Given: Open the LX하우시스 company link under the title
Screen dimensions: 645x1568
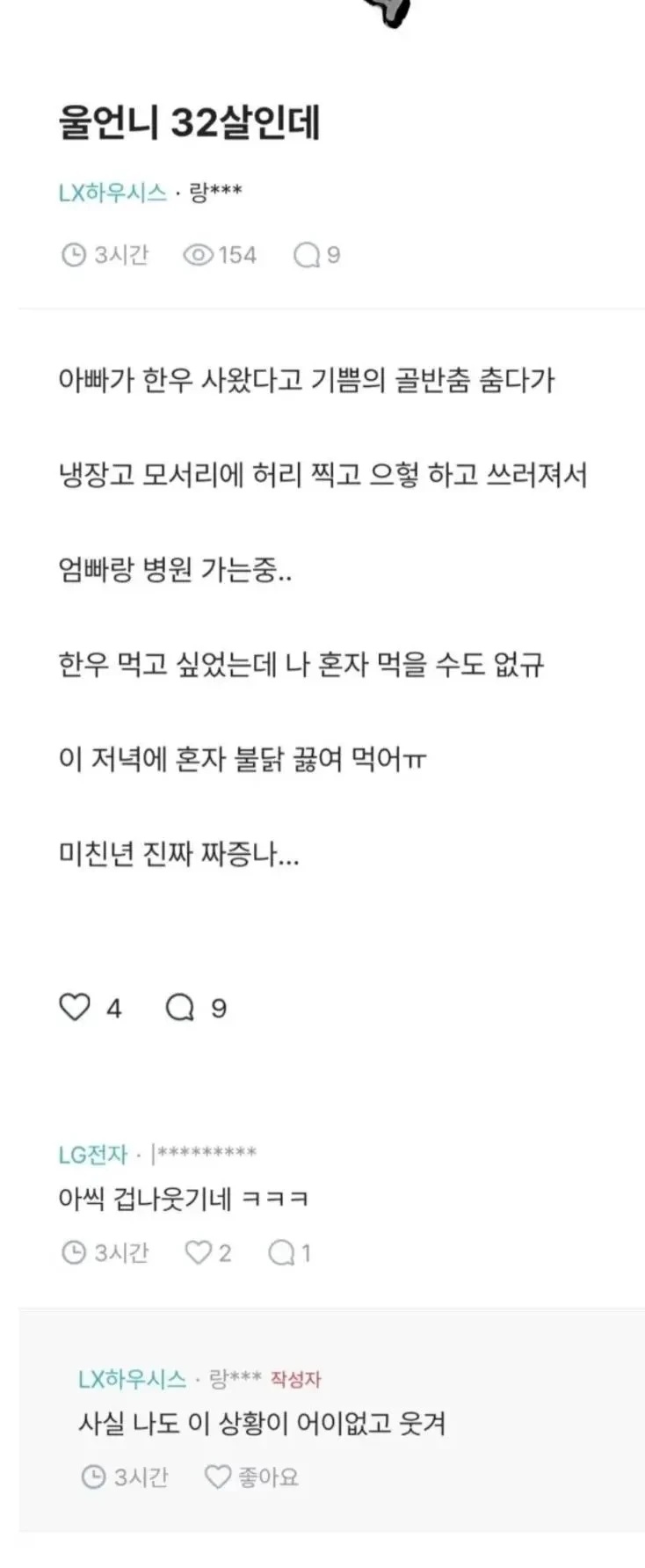Looking at the screenshot, I should tap(112, 193).
